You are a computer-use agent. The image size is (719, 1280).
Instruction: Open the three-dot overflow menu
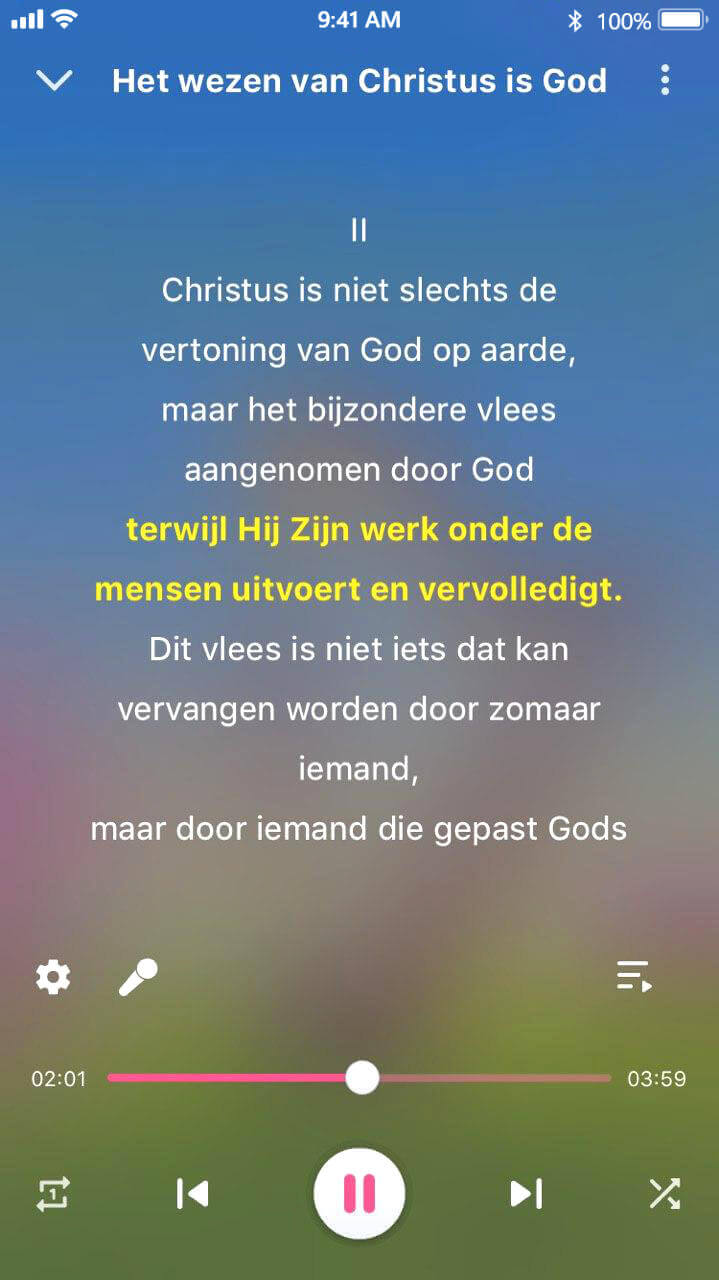click(x=665, y=81)
